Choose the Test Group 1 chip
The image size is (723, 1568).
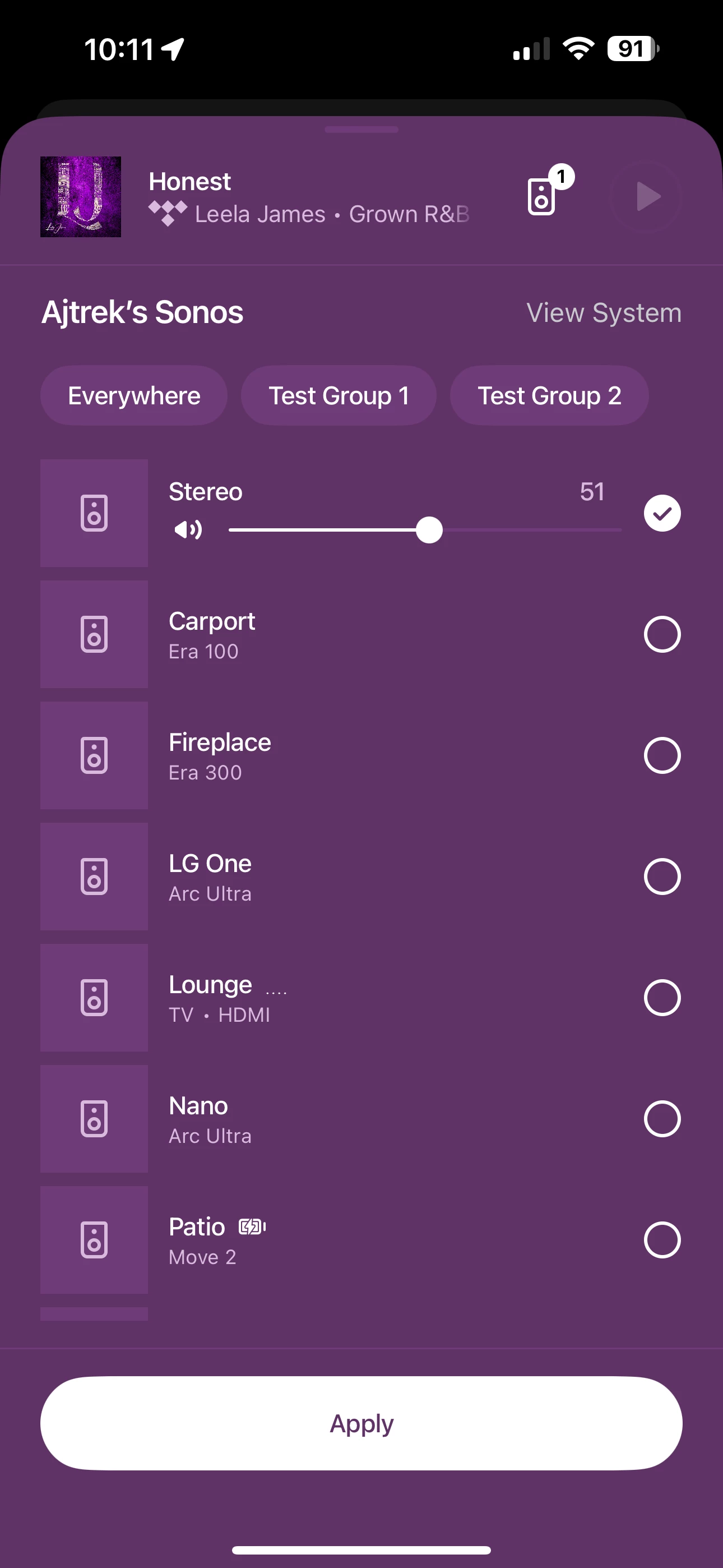(339, 396)
